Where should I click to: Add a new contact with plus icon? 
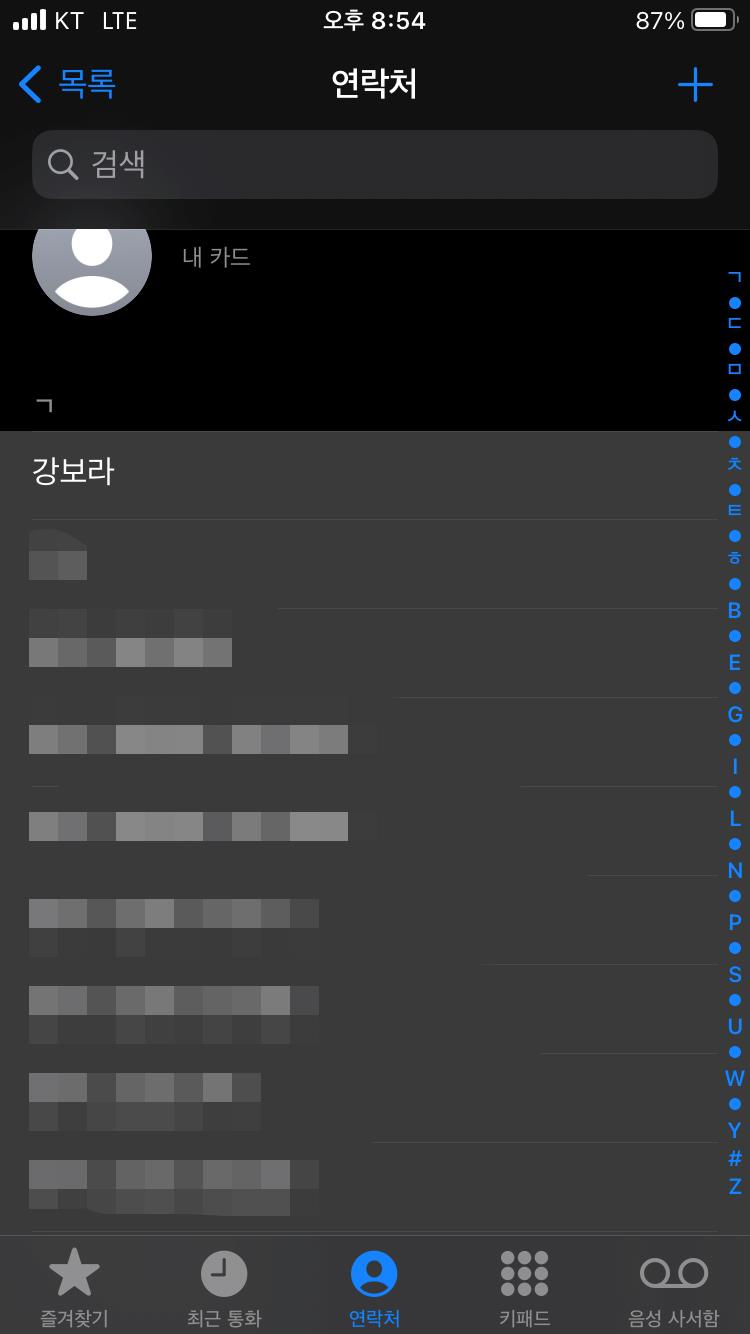click(695, 84)
